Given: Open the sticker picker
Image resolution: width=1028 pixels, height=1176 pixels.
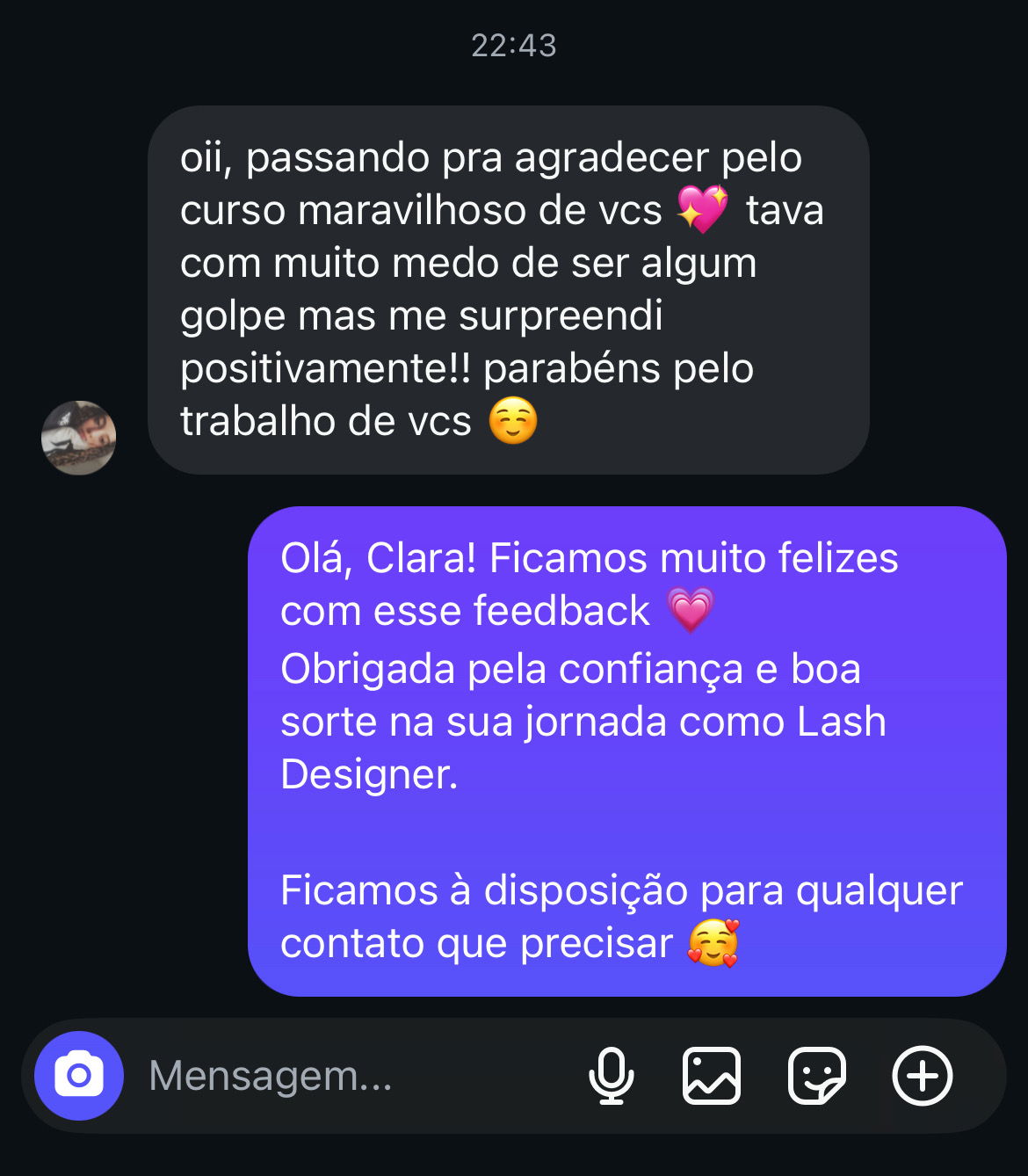Looking at the screenshot, I should pos(817,1076).
